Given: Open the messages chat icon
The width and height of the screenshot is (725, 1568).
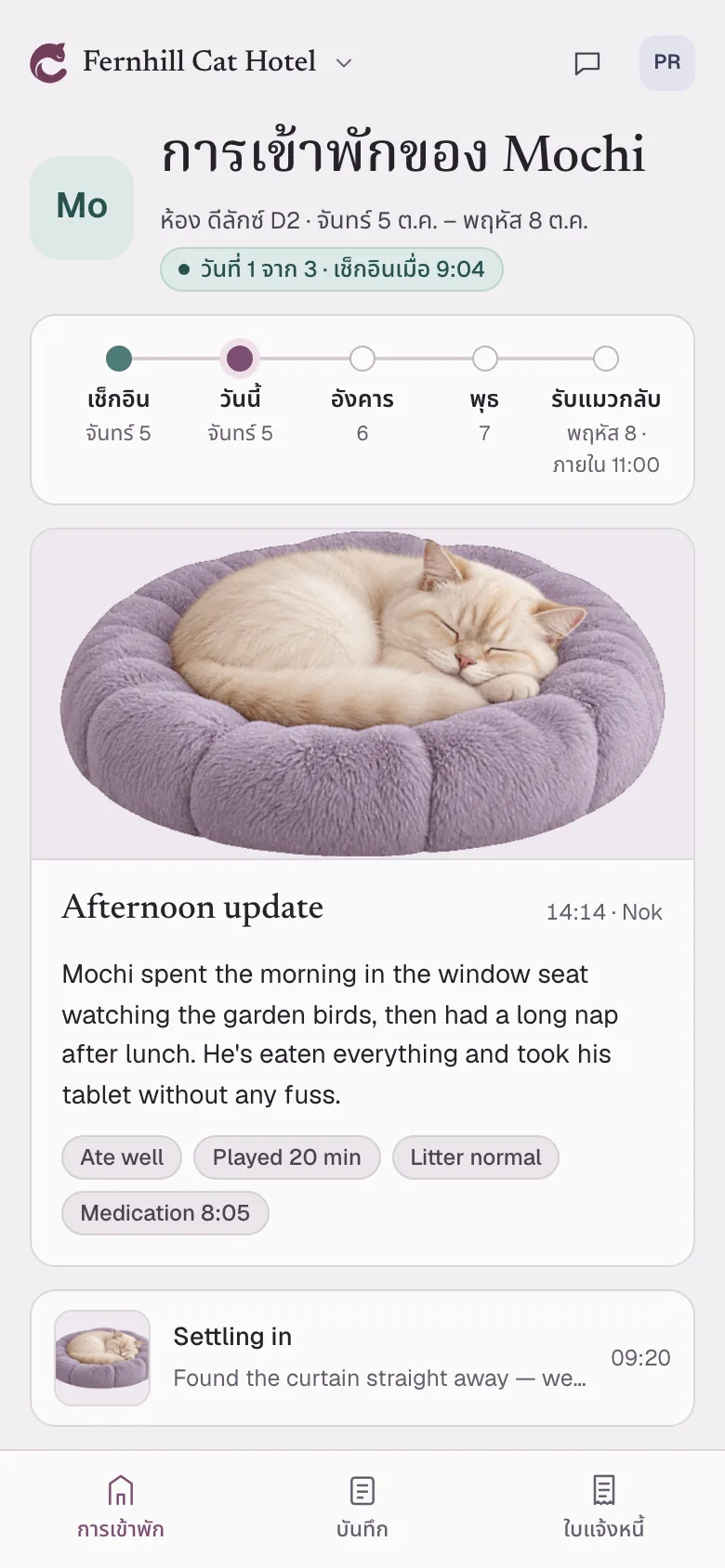Looking at the screenshot, I should click(587, 63).
